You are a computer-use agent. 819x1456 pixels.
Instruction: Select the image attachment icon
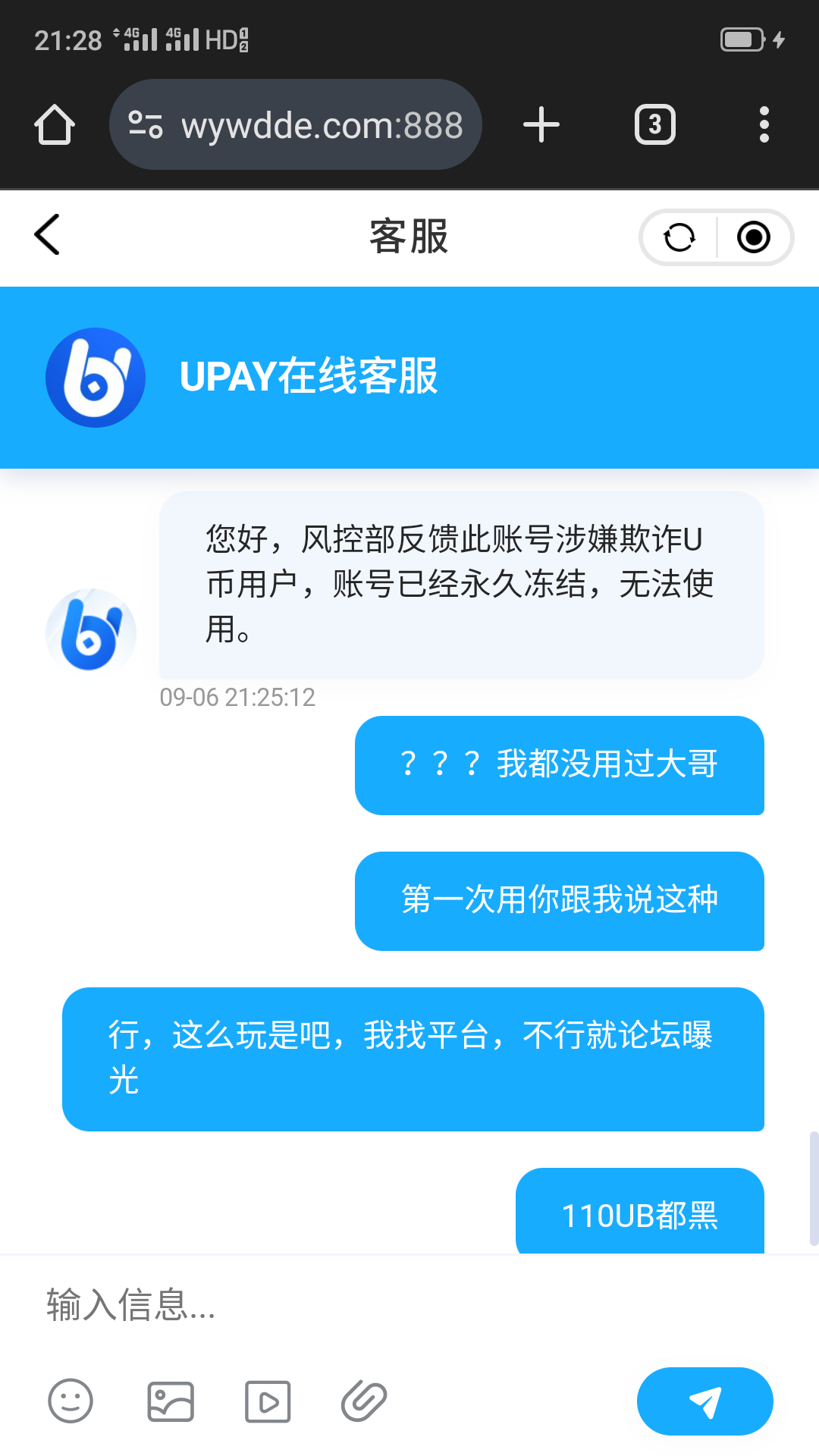pos(170,1401)
